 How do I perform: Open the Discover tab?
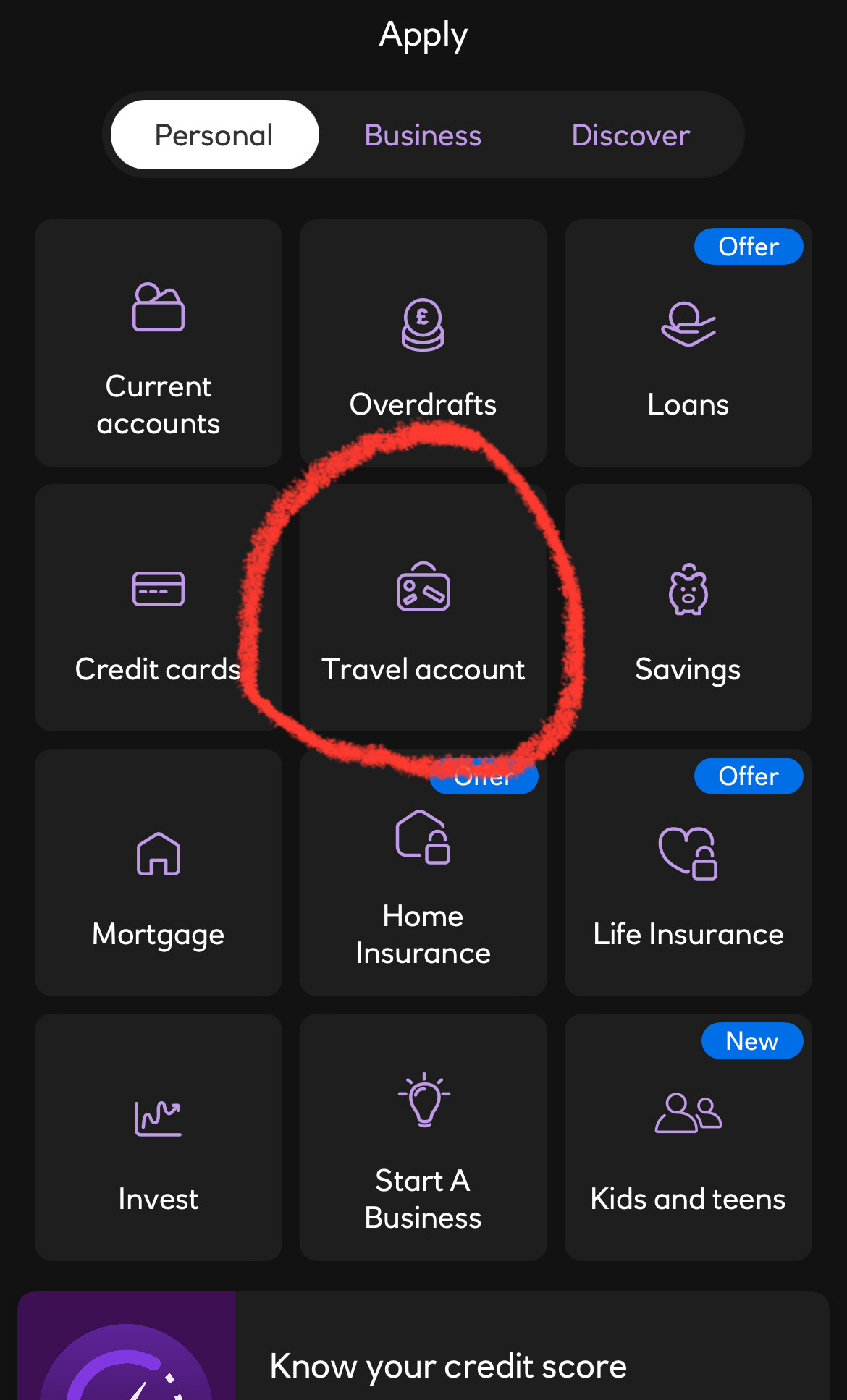[x=631, y=135]
